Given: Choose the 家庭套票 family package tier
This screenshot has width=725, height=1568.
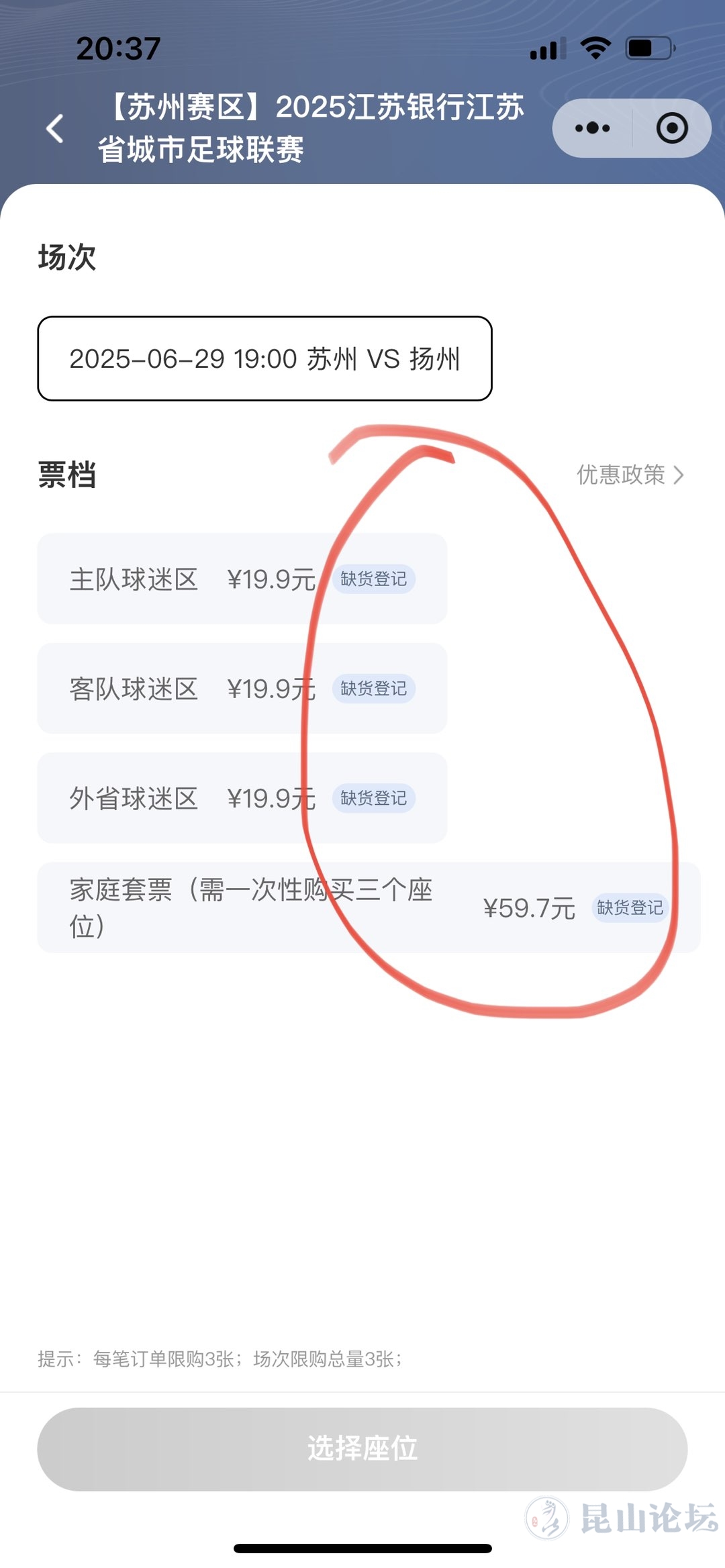Looking at the screenshot, I should coord(368,908).
